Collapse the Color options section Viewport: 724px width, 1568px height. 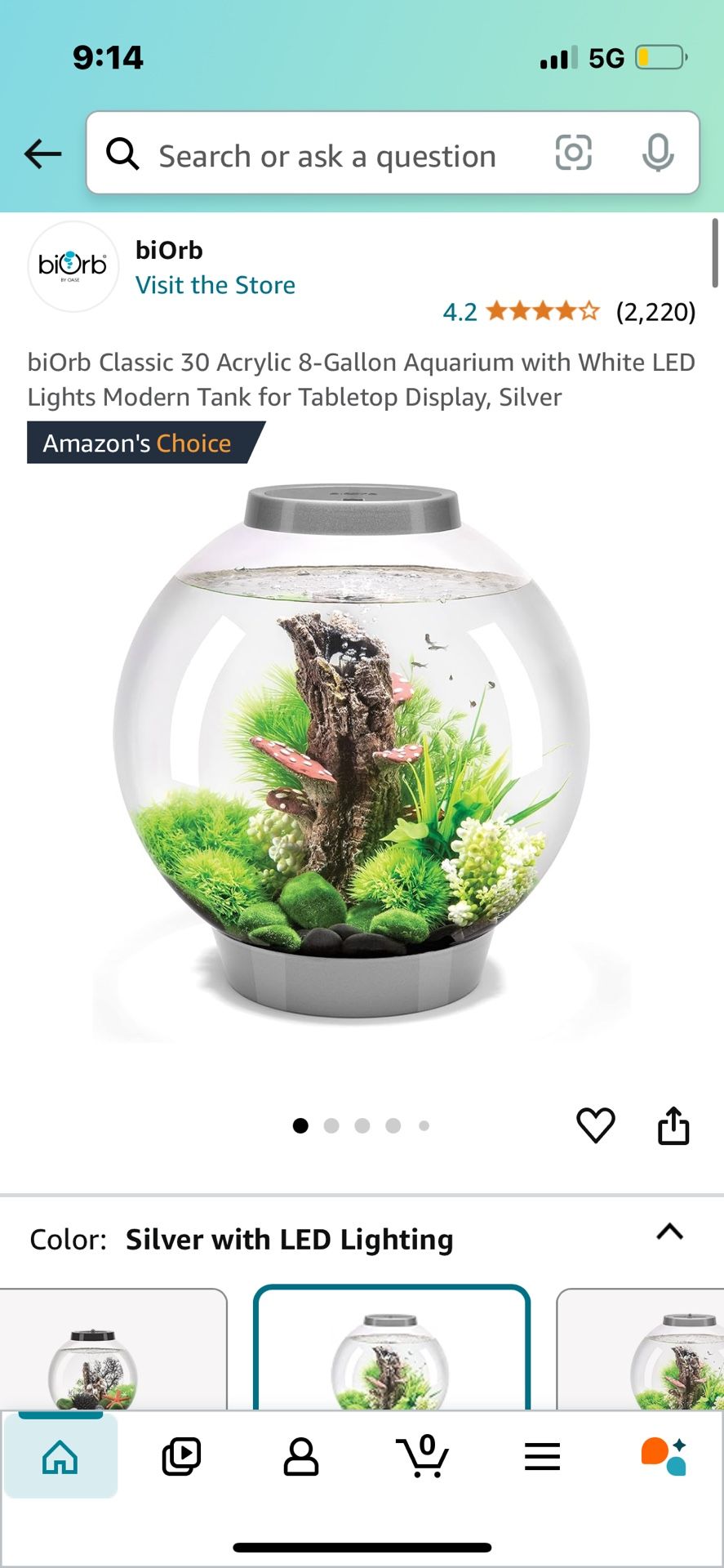click(x=669, y=1232)
